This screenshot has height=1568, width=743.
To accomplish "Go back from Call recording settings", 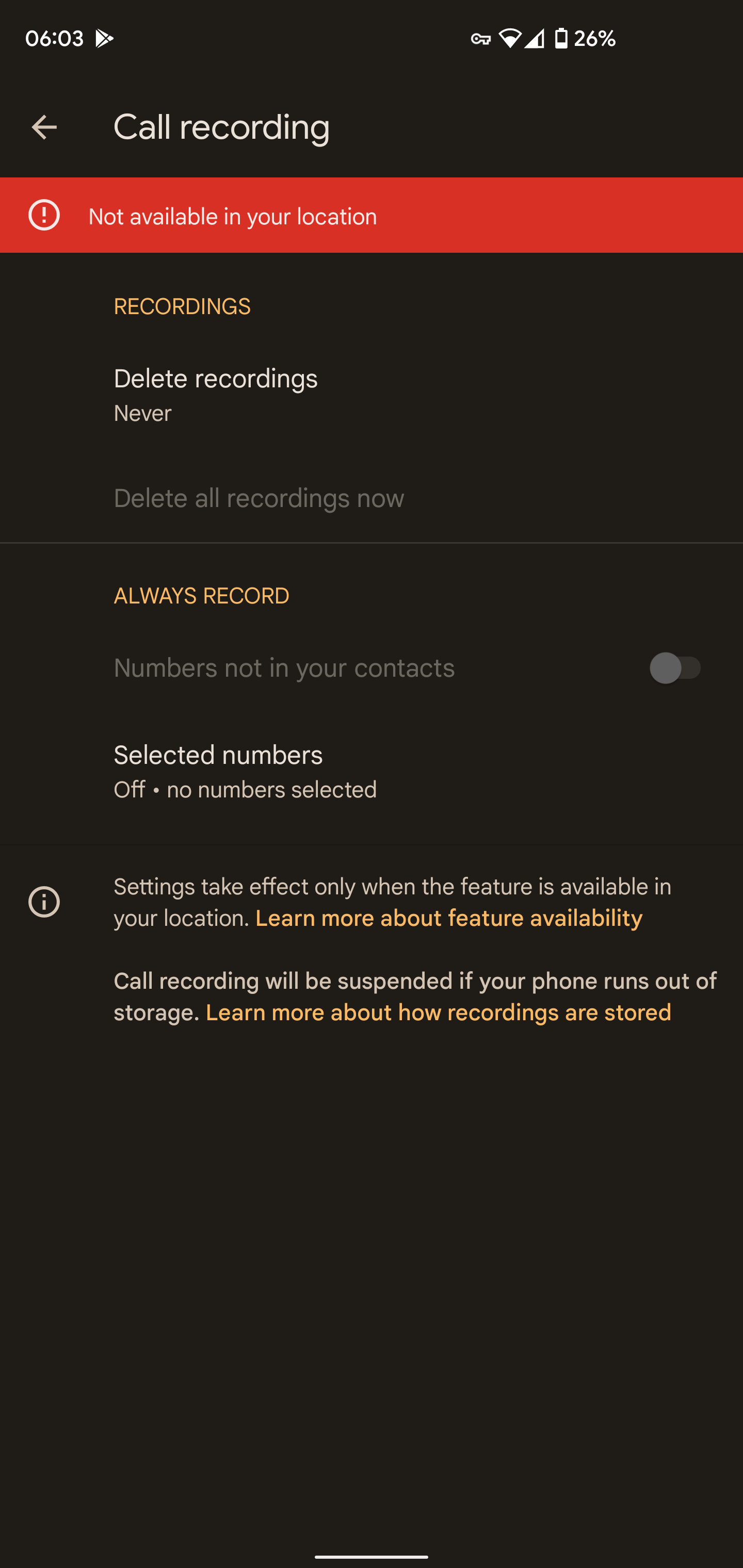I will click(44, 127).
